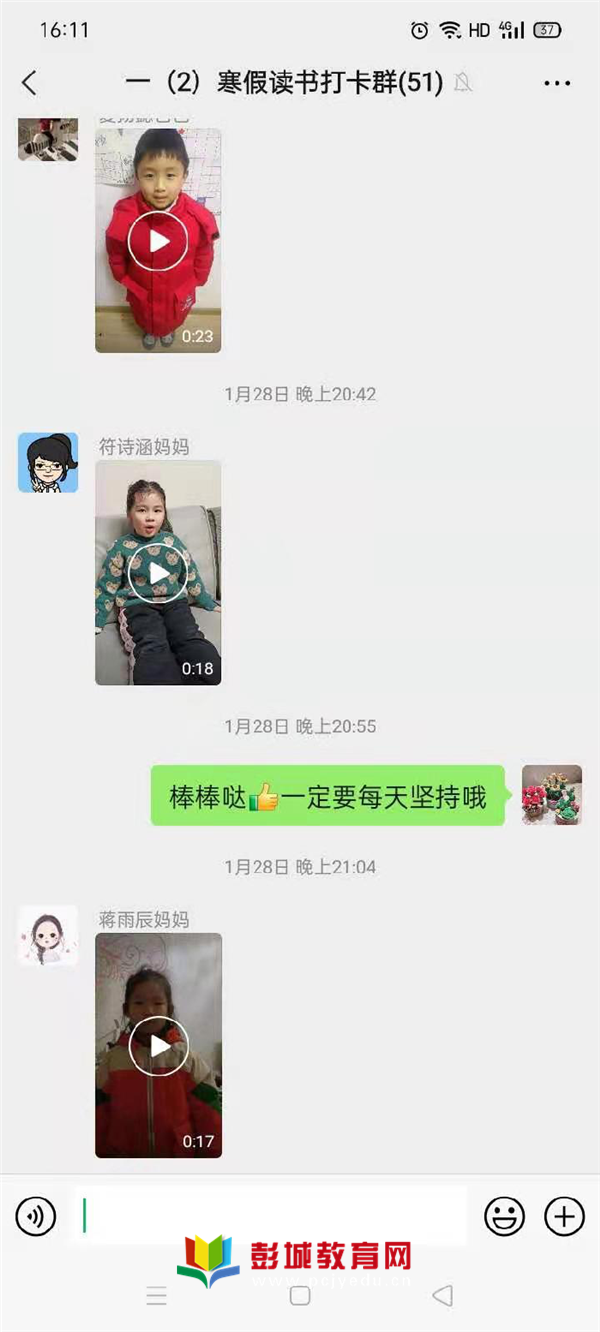Play the 0:23 video message
Screen dimensions: 600x1332
(x=158, y=241)
